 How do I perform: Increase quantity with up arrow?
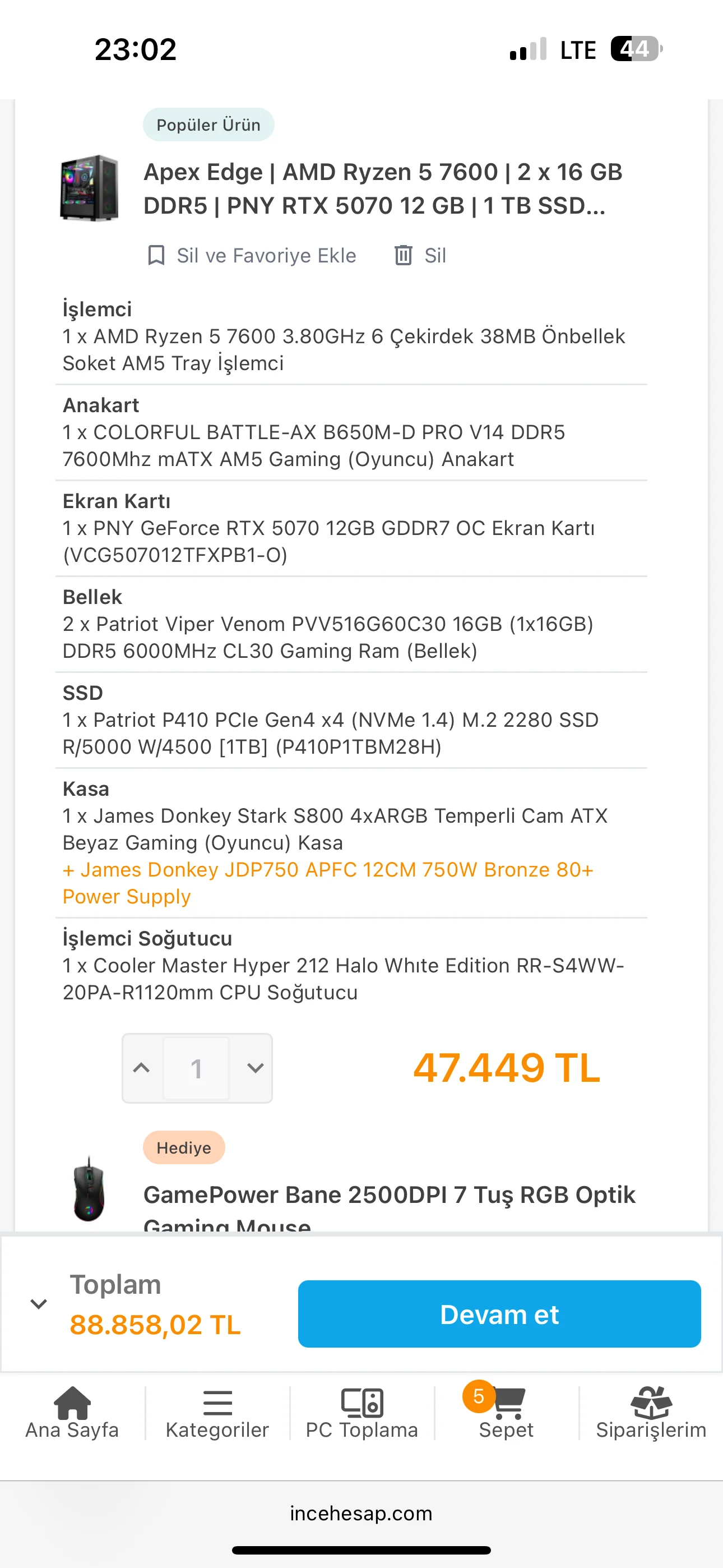point(142,1068)
